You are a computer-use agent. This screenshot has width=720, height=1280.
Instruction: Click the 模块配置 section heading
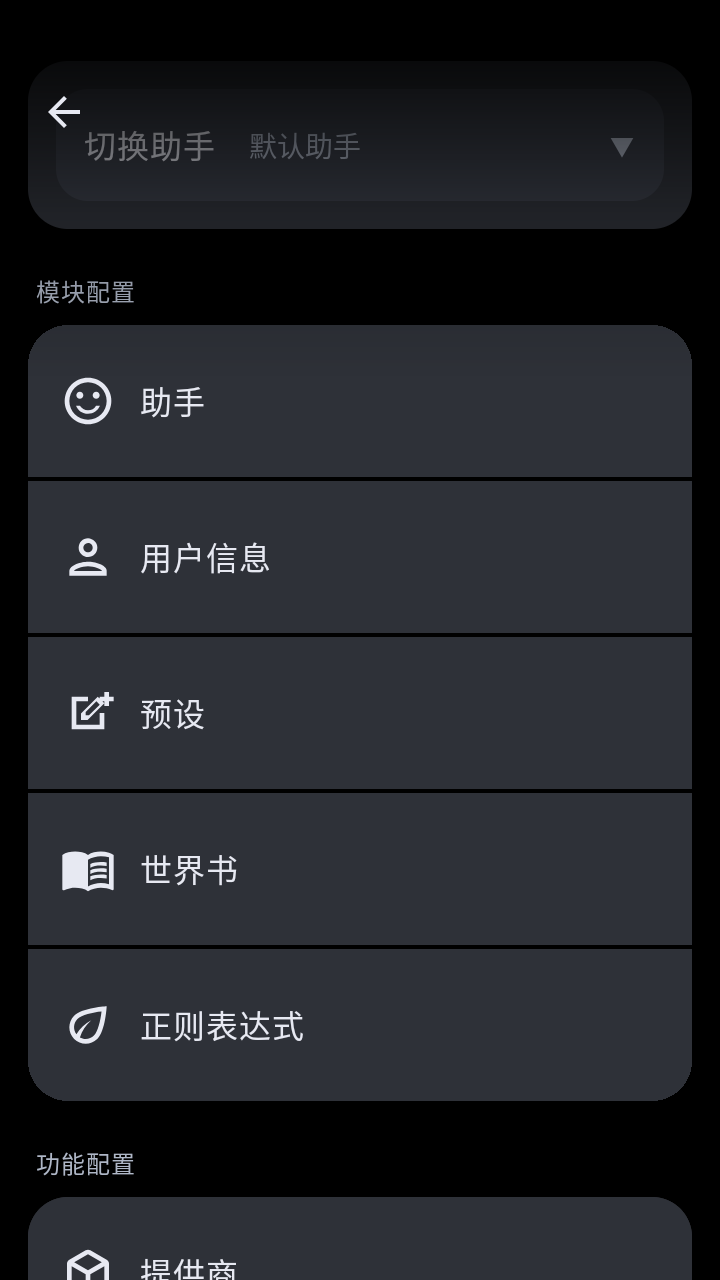pyautogui.click(x=84, y=293)
